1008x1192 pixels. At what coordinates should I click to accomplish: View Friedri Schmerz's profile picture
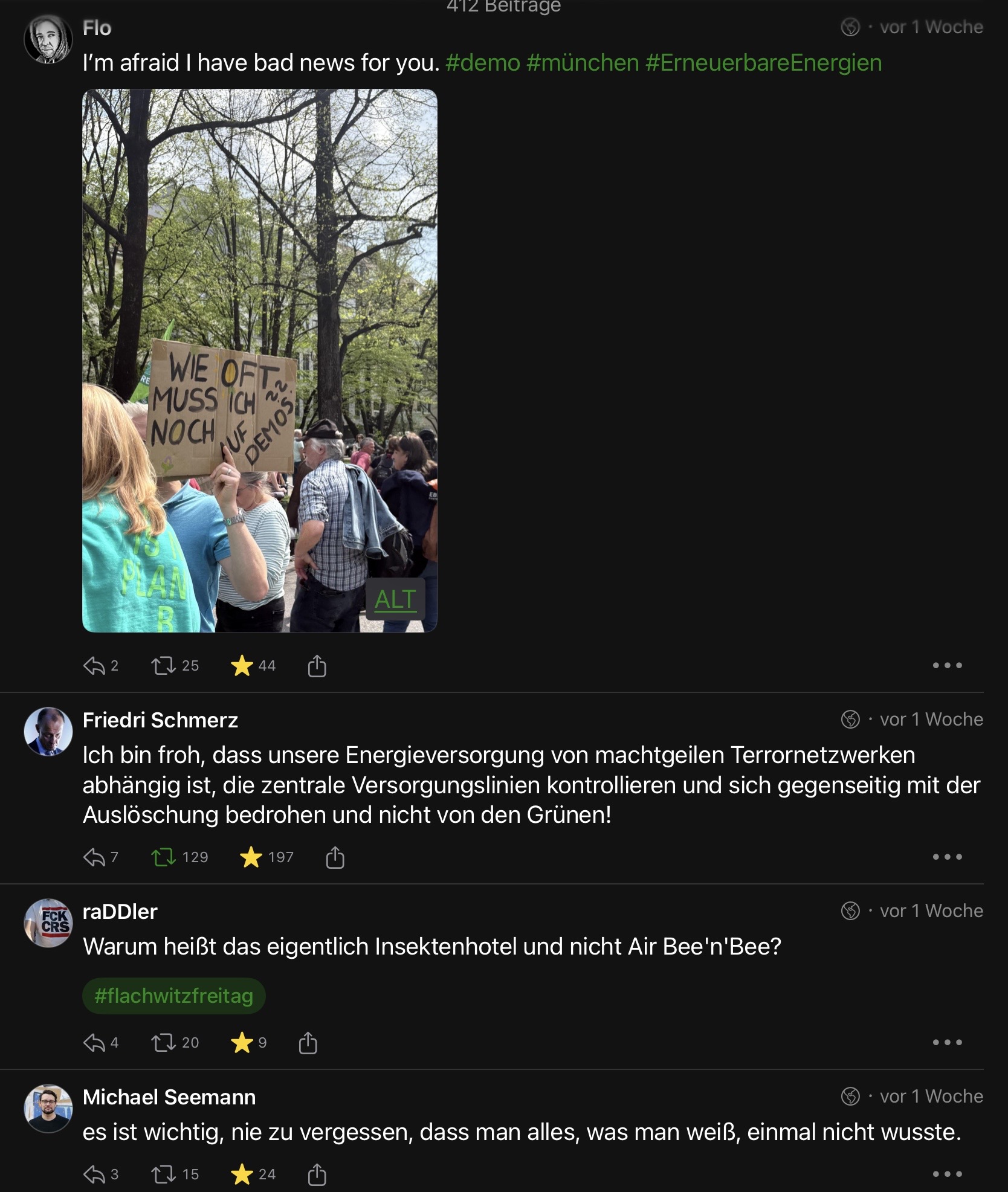tap(48, 732)
